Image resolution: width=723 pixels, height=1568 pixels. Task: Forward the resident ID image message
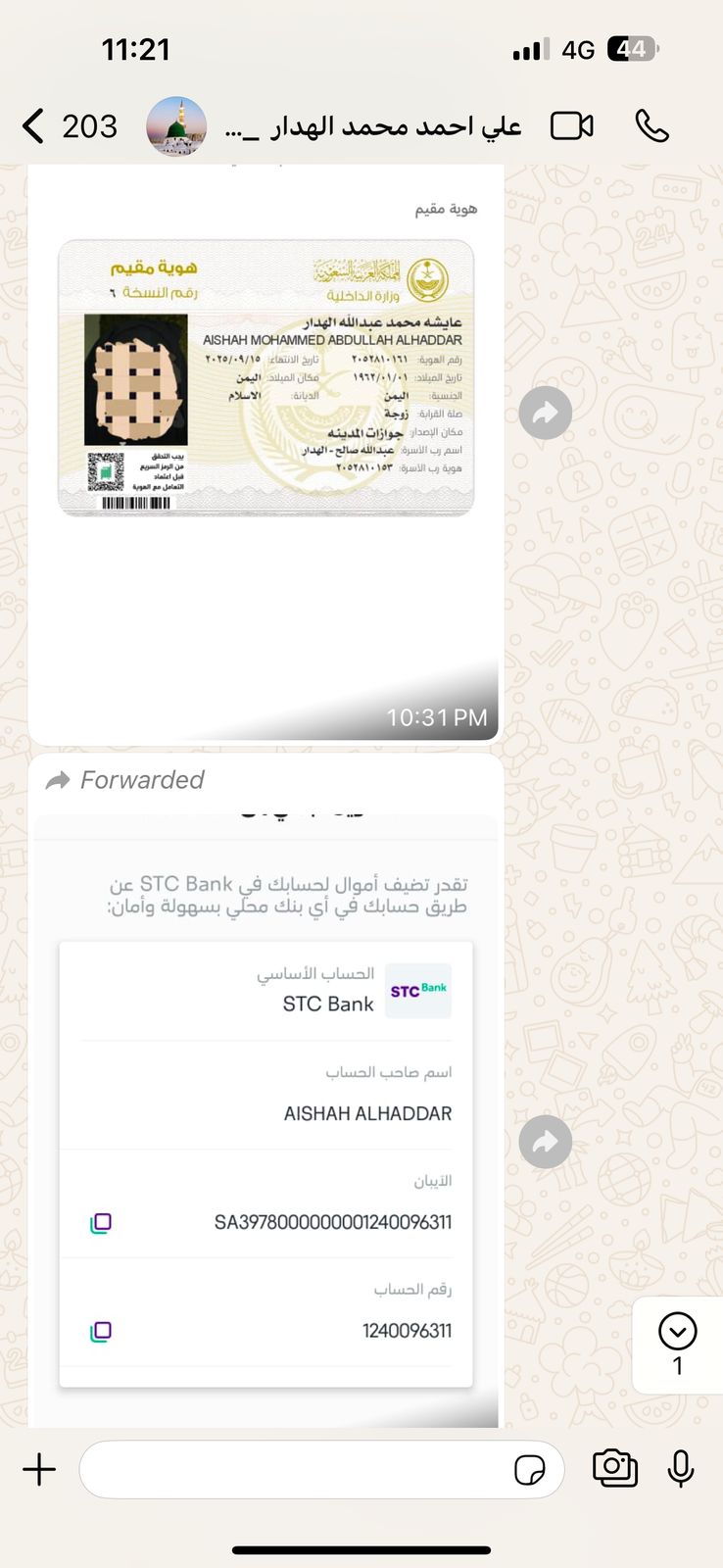click(x=546, y=414)
